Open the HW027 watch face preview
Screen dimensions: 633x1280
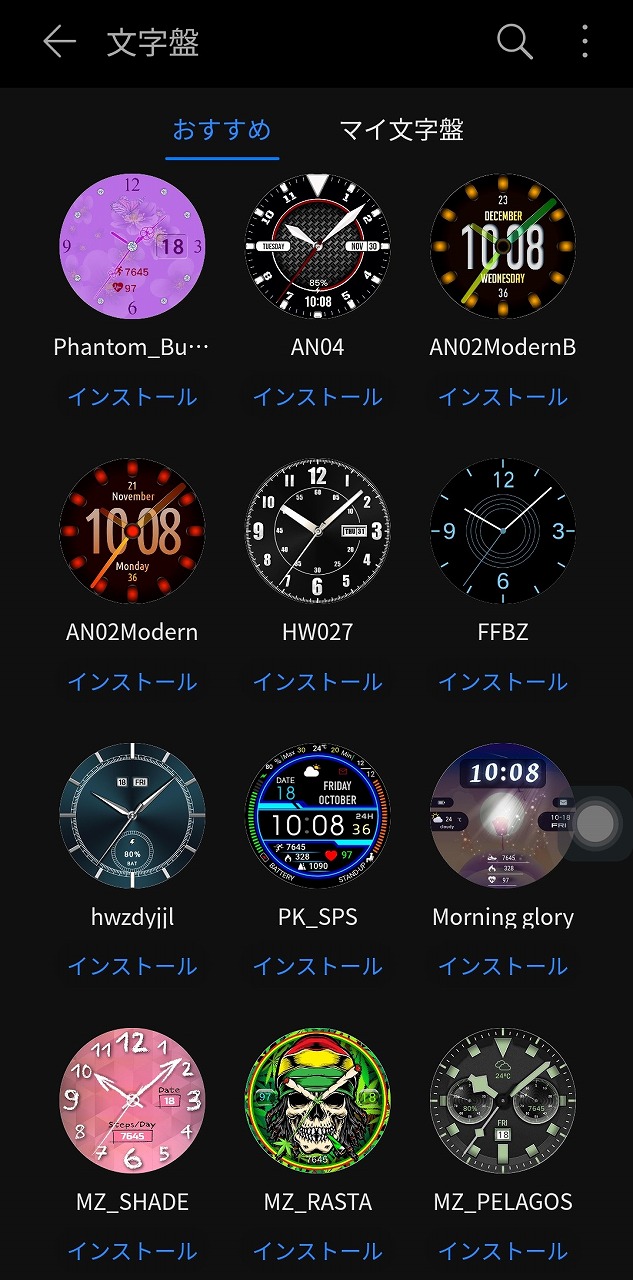pos(317,531)
